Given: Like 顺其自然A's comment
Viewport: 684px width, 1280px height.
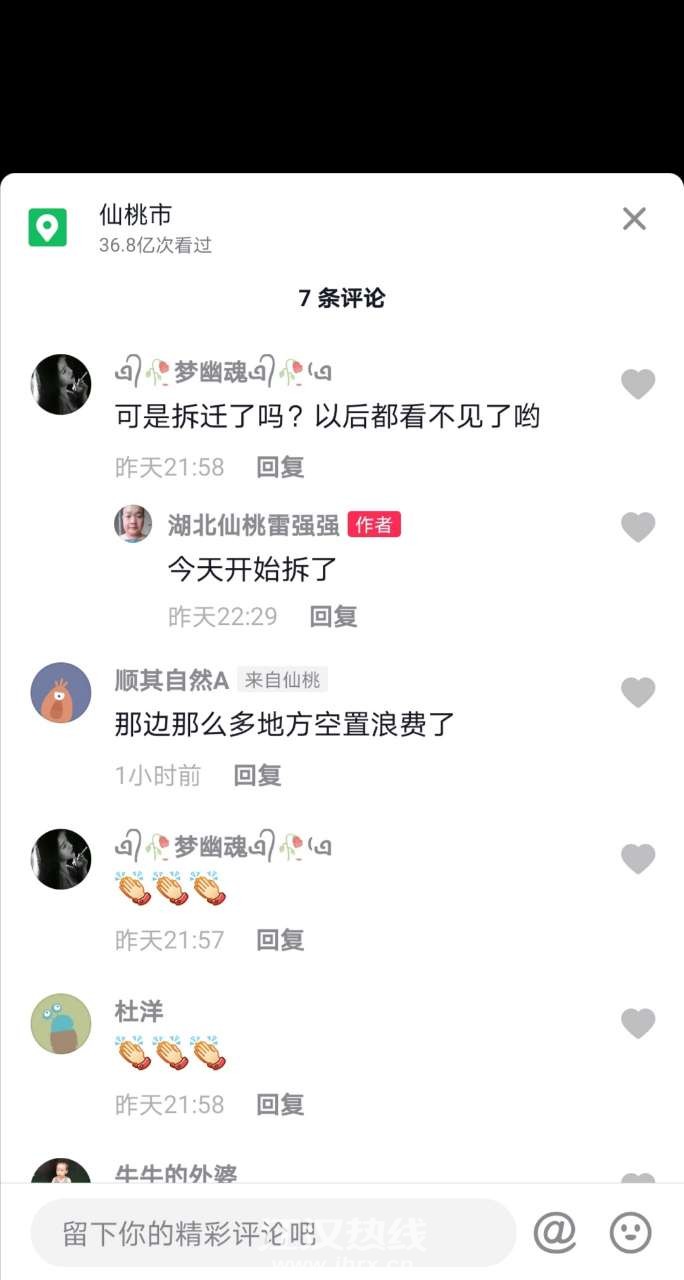Looking at the screenshot, I should tap(638, 692).
